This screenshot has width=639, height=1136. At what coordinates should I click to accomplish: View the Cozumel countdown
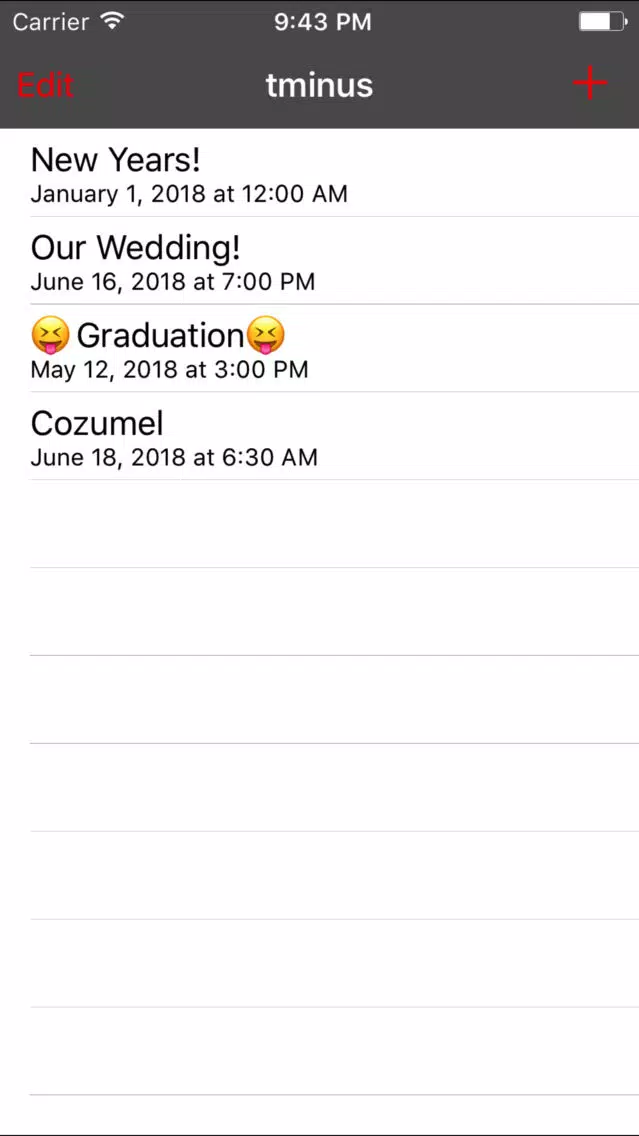tap(320, 436)
